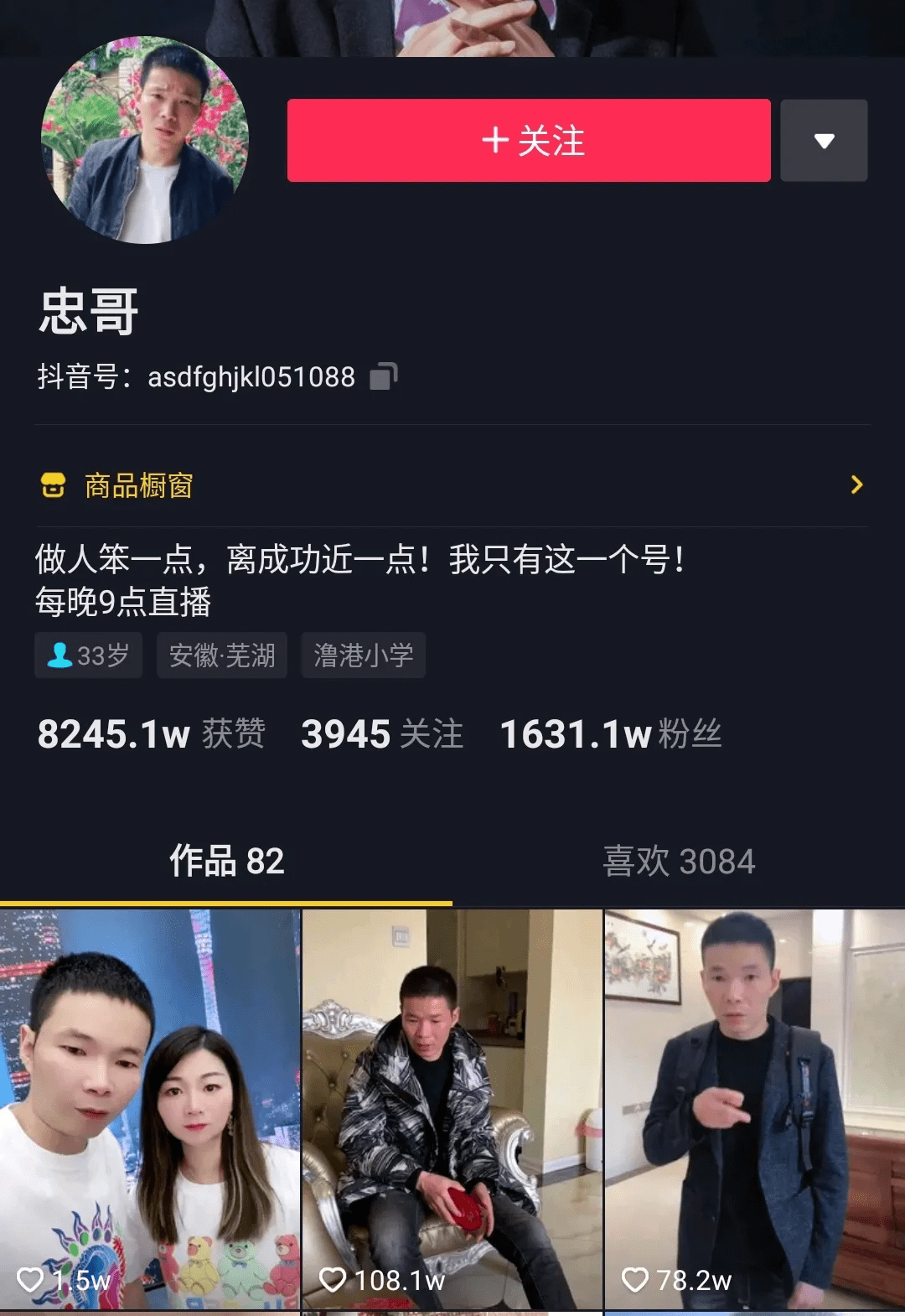Screen dimensions: 905x1316
Task: Click the school tag 澛港小学
Action: [x=363, y=655]
